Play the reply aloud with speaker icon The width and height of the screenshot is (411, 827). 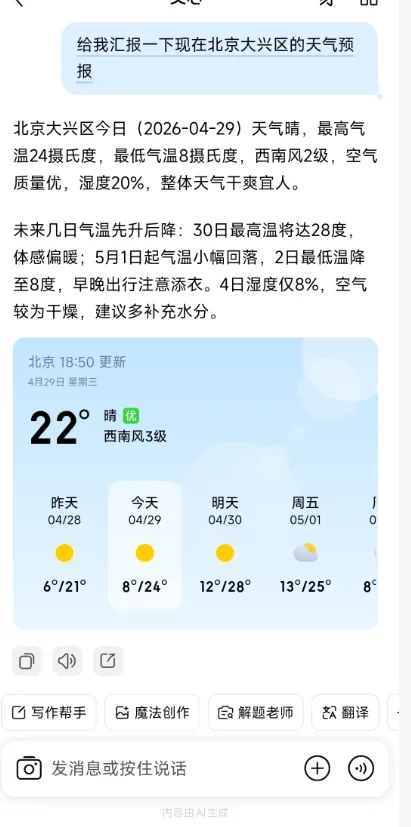coord(67,661)
